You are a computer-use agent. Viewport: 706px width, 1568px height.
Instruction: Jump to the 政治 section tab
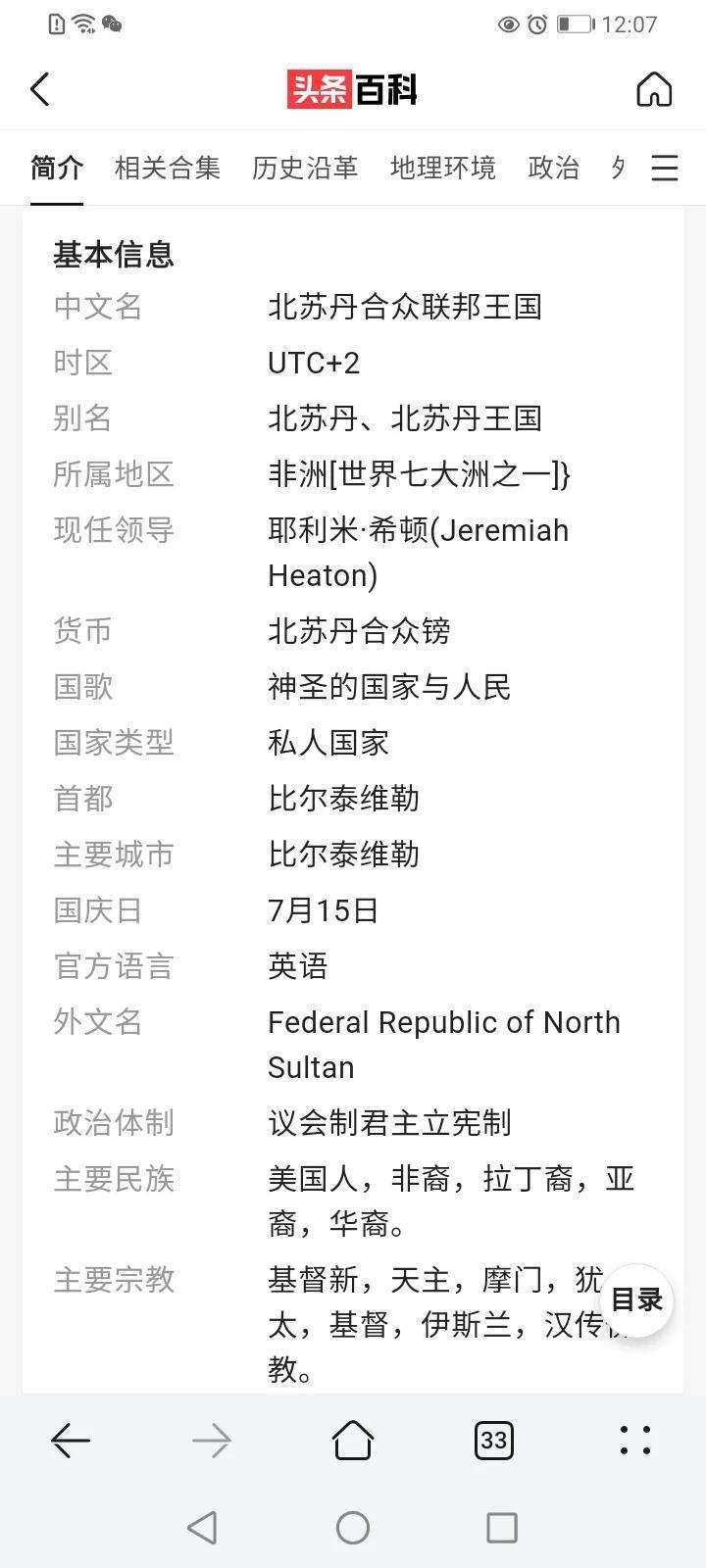coord(553,168)
